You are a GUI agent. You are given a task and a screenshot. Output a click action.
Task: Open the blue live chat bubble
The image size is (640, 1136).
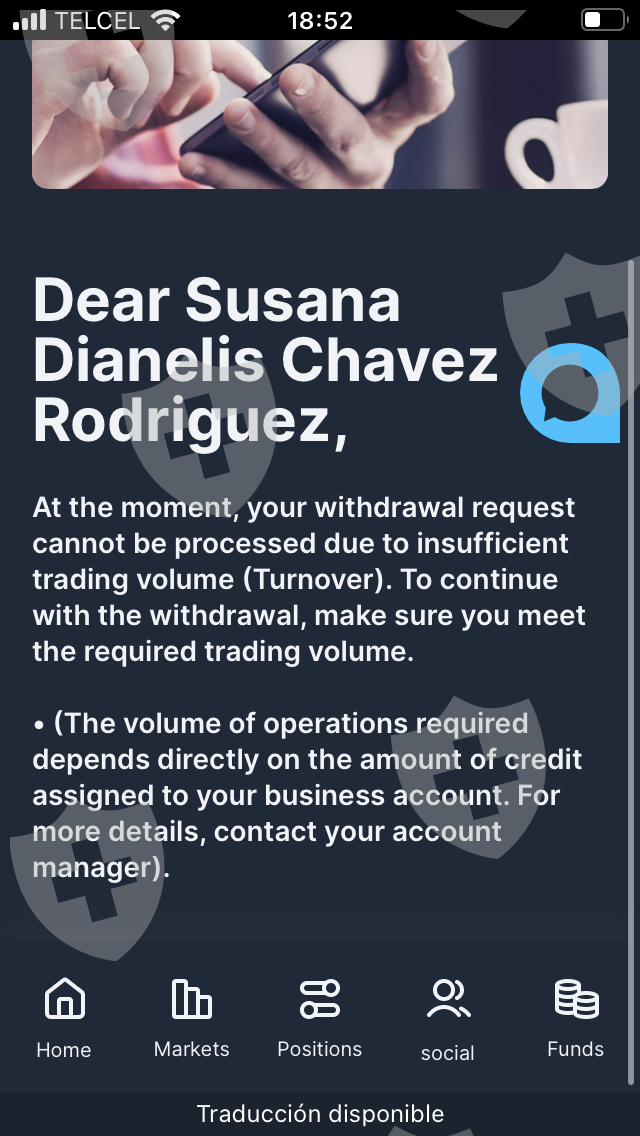click(570, 393)
